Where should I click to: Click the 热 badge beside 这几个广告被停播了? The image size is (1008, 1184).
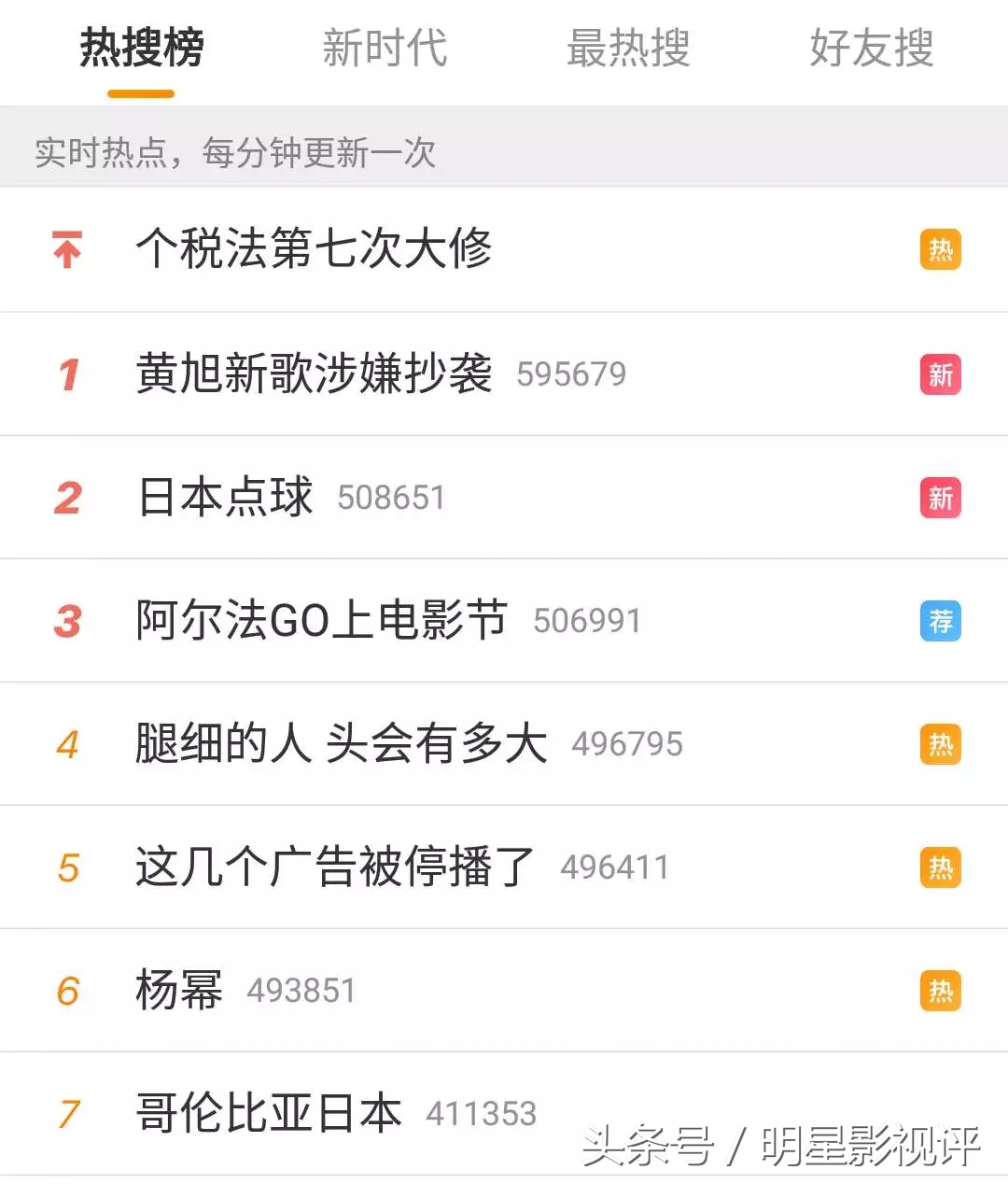pos(941,867)
